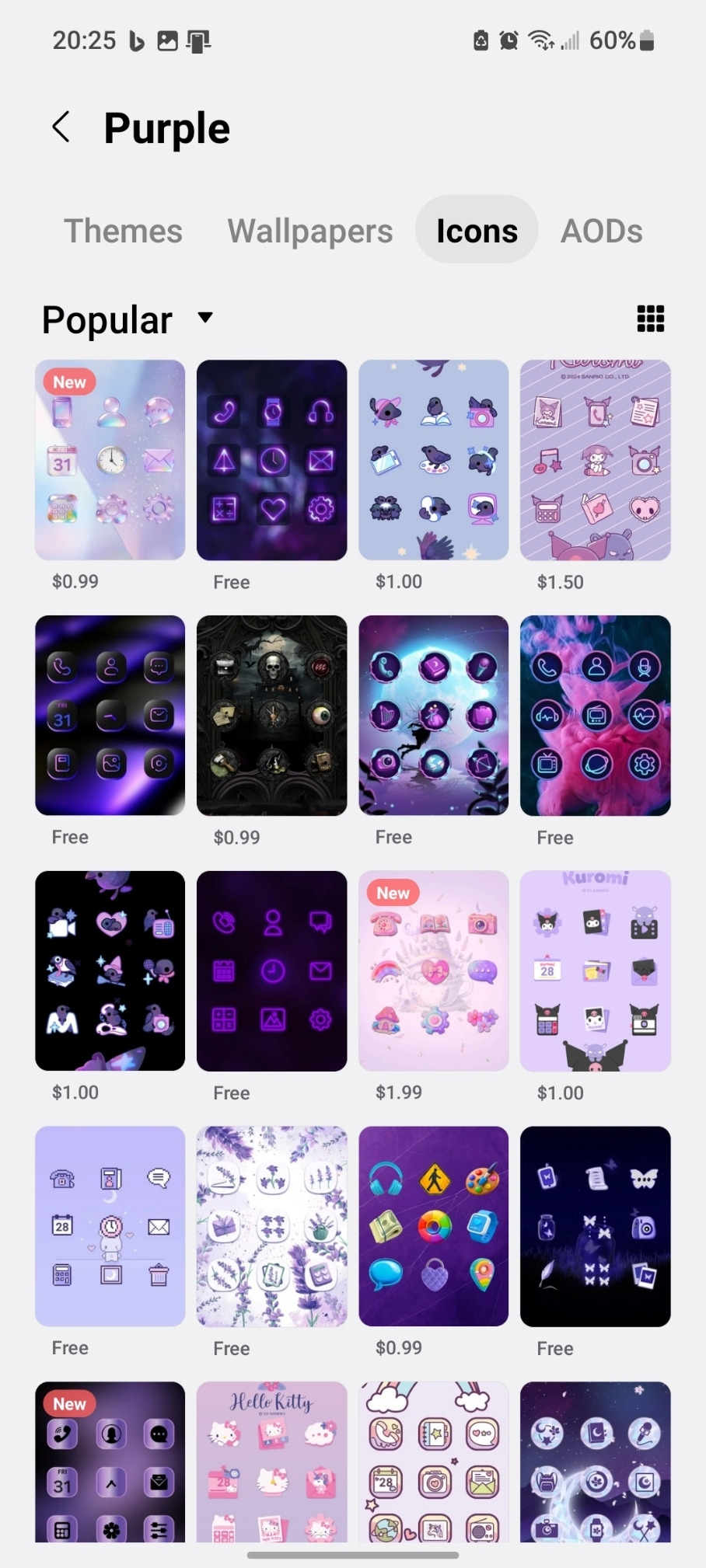Select the Hello Kitty icon pack
Viewport: 706px width, 1568px height.
271,1461
